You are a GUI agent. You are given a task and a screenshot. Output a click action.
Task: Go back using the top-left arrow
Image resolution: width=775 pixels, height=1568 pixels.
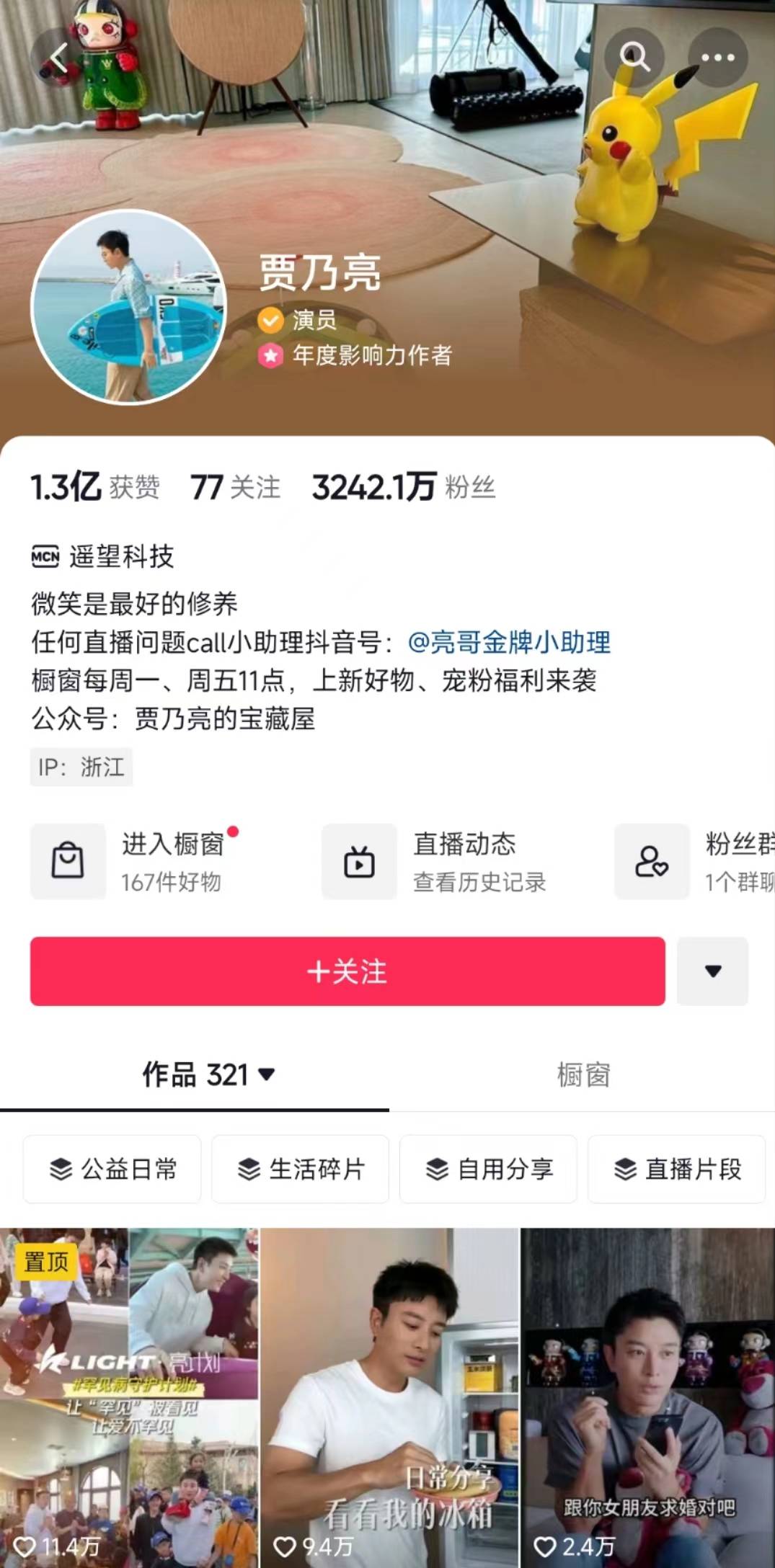pyautogui.click(x=58, y=57)
